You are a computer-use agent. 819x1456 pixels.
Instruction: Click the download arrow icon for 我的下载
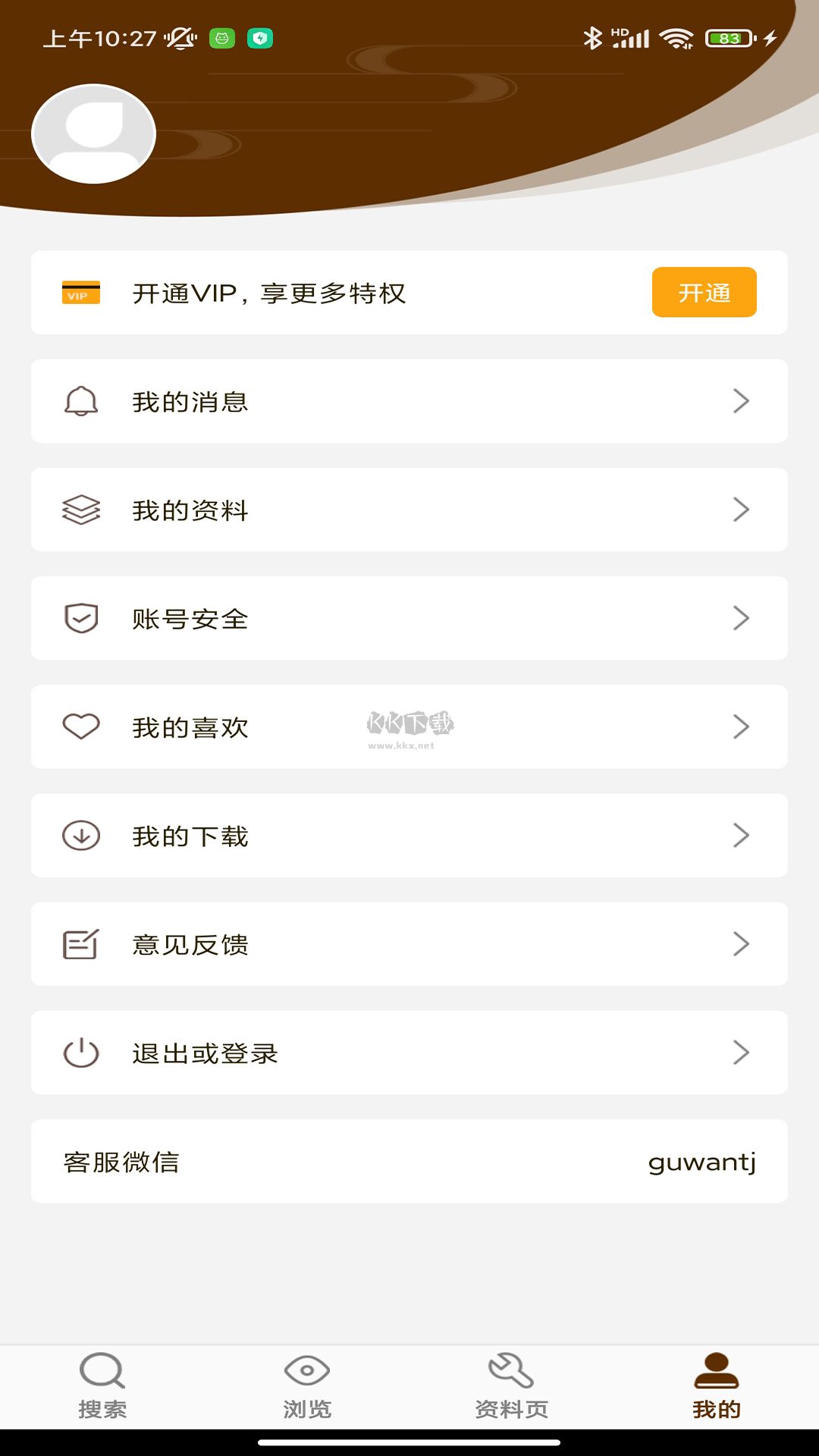point(80,835)
